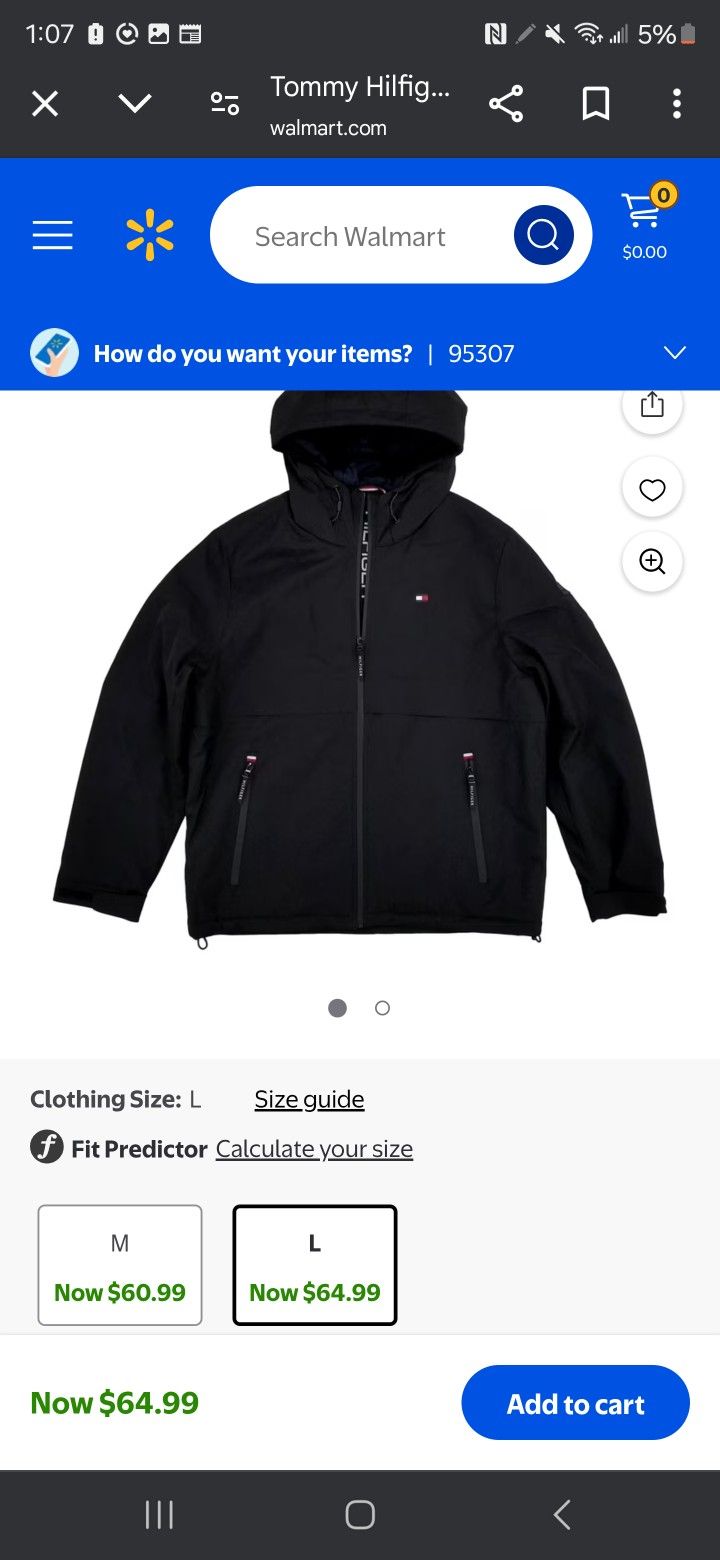720x1560 pixels.
Task: Tap the Walmart spark logo
Action: (x=148, y=234)
